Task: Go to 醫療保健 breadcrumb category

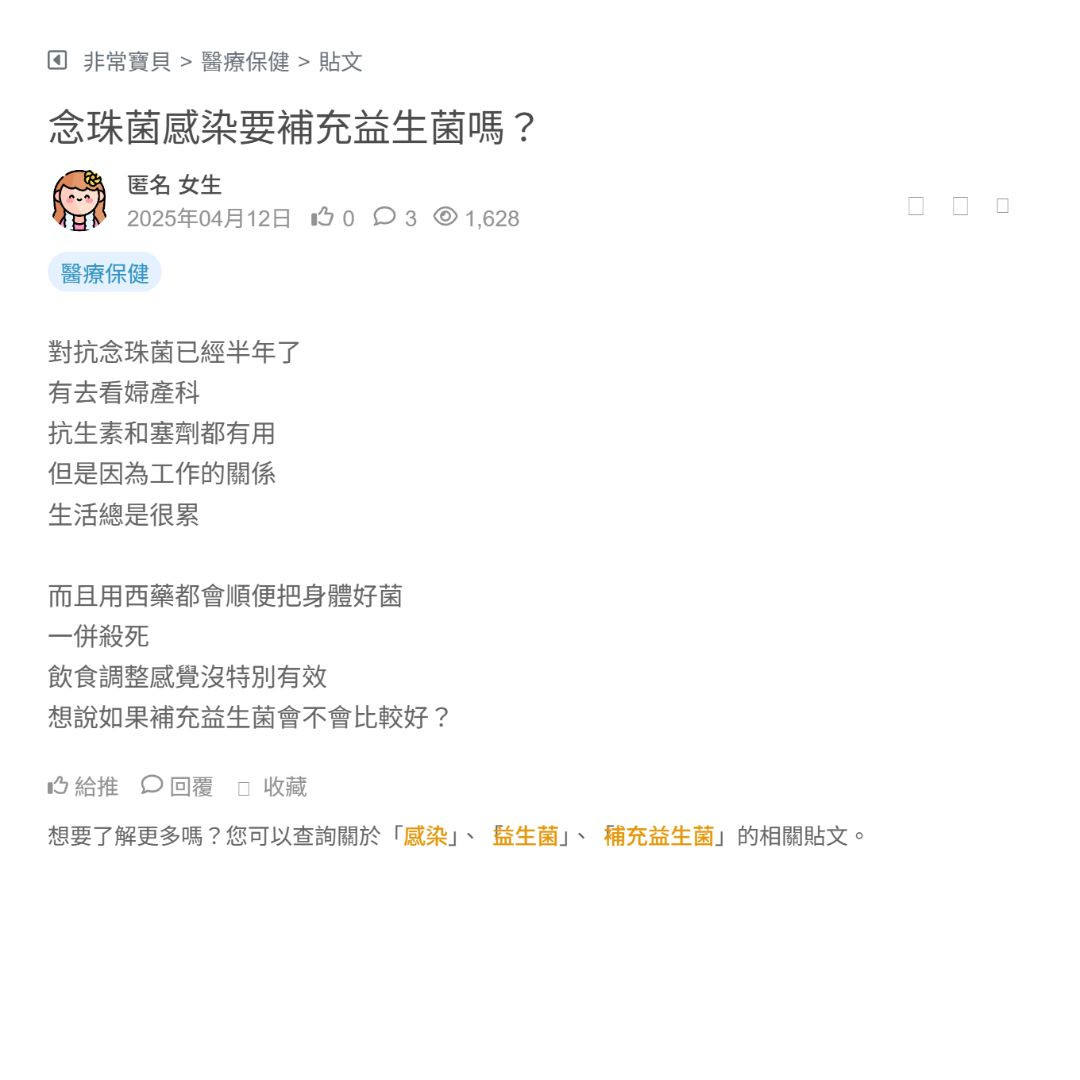Action: pos(245,62)
